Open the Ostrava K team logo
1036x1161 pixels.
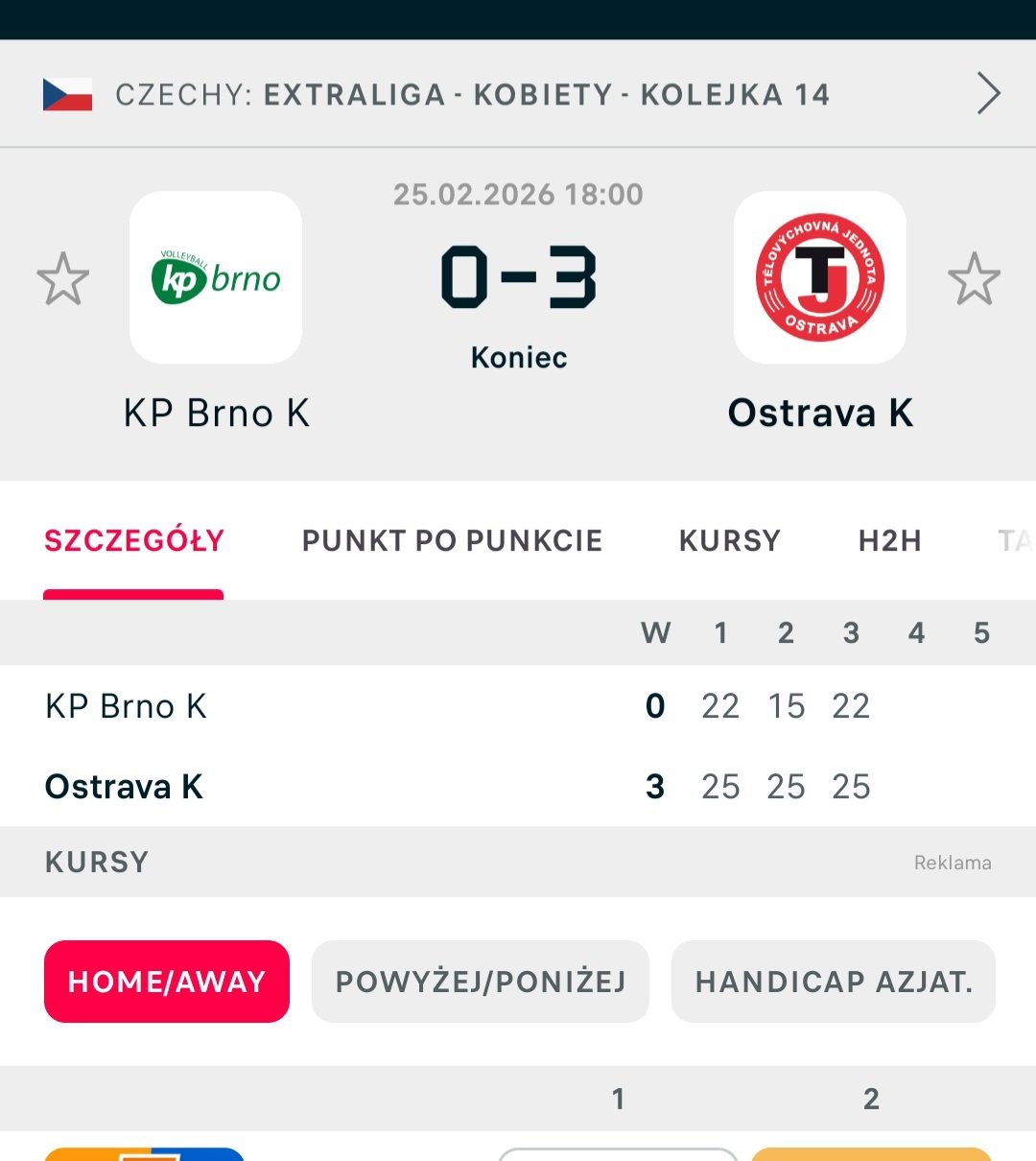pyautogui.click(x=820, y=277)
